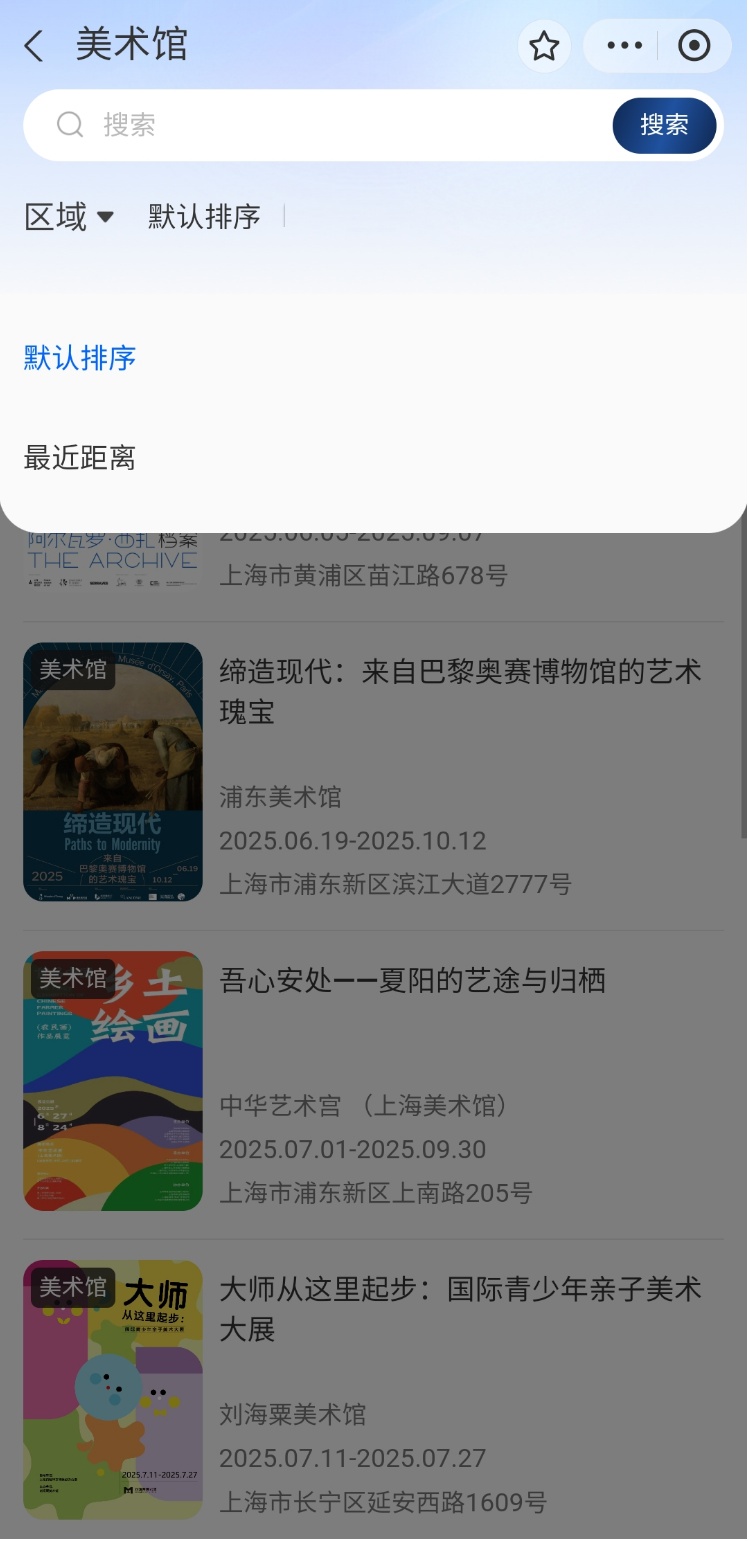Tap the blue 搜索 button
Screen dimensions: 749x1541
click(x=664, y=125)
